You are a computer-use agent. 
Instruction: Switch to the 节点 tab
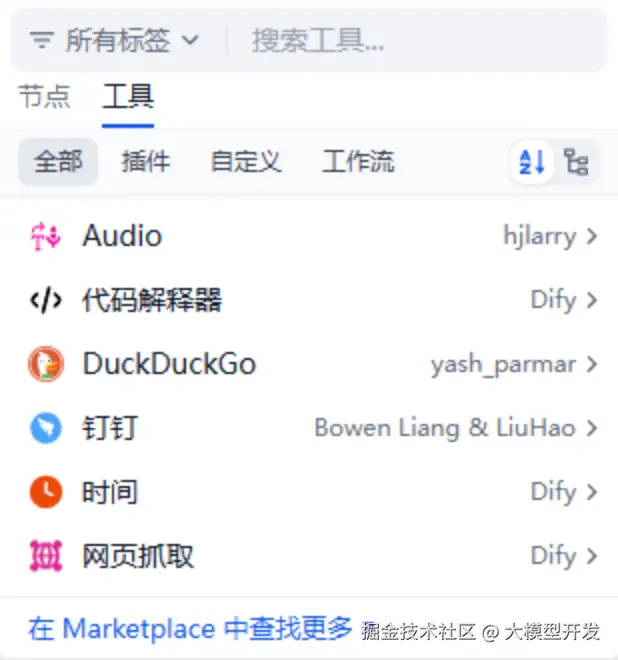[45, 97]
